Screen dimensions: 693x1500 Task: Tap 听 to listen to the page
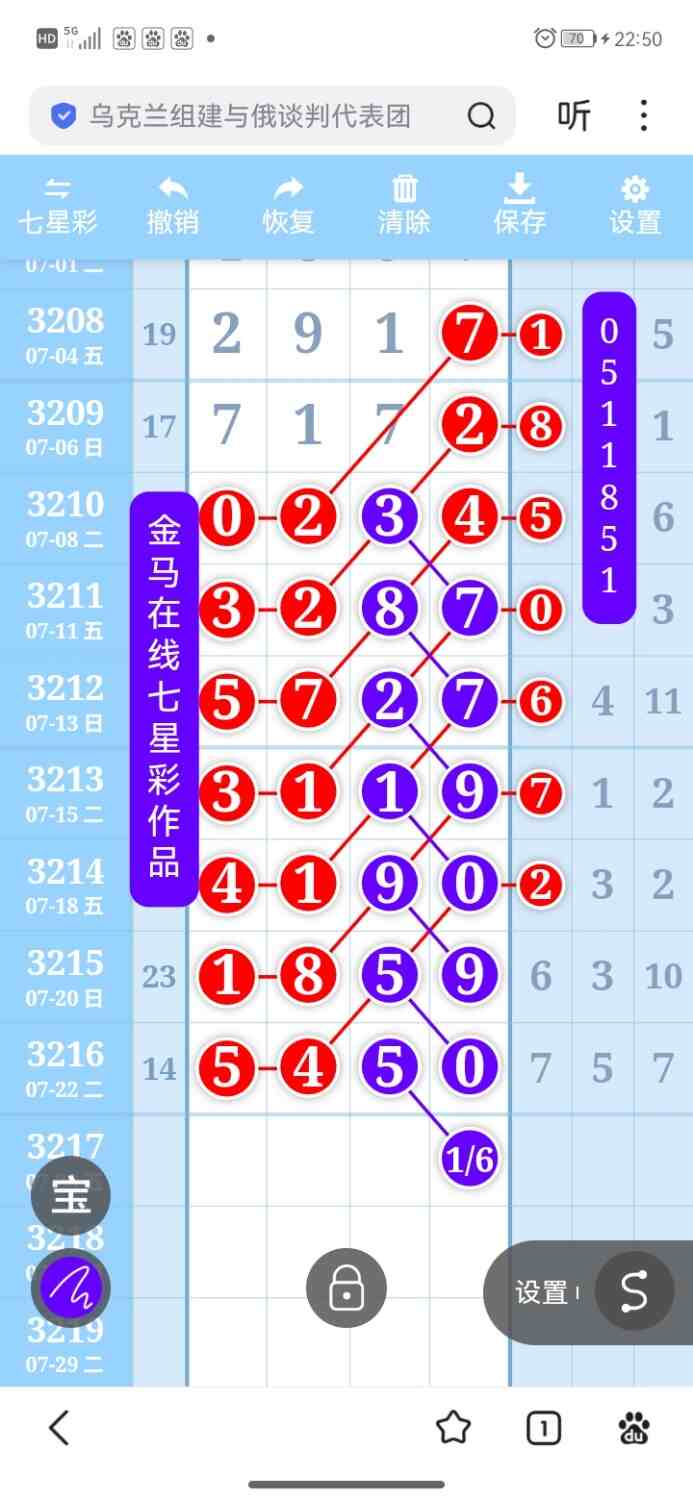pyautogui.click(x=574, y=116)
